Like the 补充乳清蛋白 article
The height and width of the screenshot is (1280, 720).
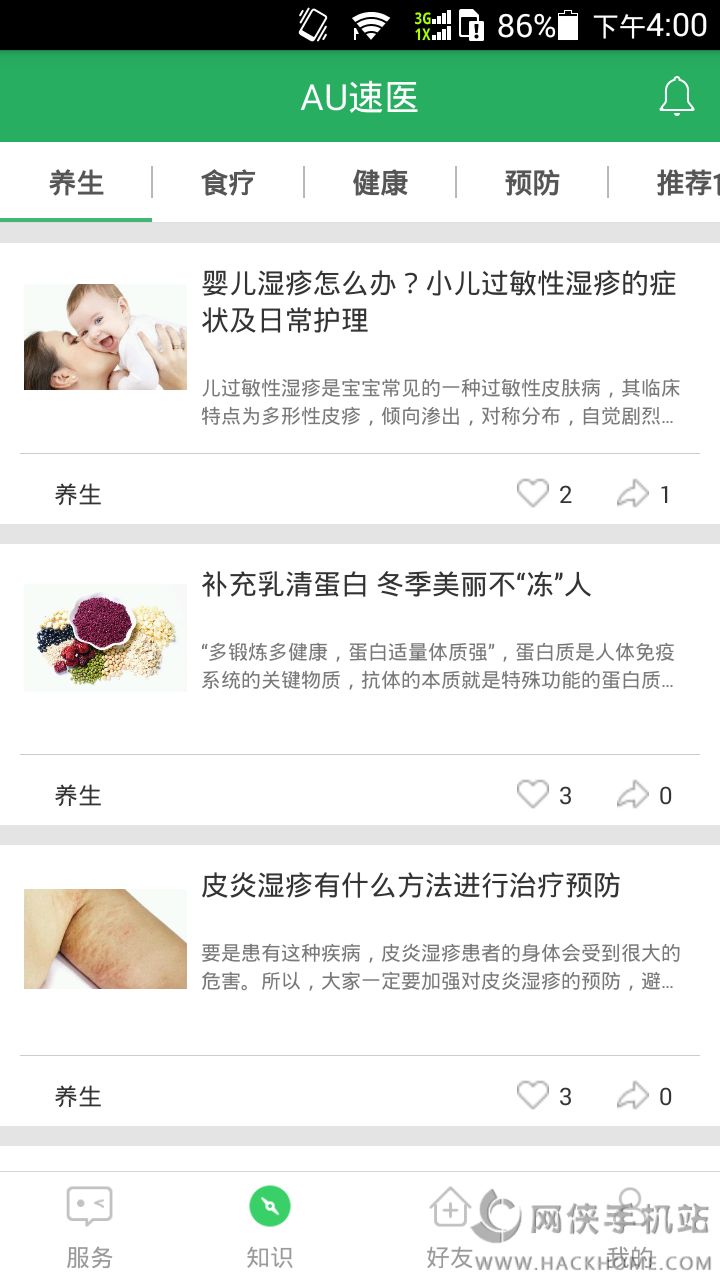pos(533,794)
